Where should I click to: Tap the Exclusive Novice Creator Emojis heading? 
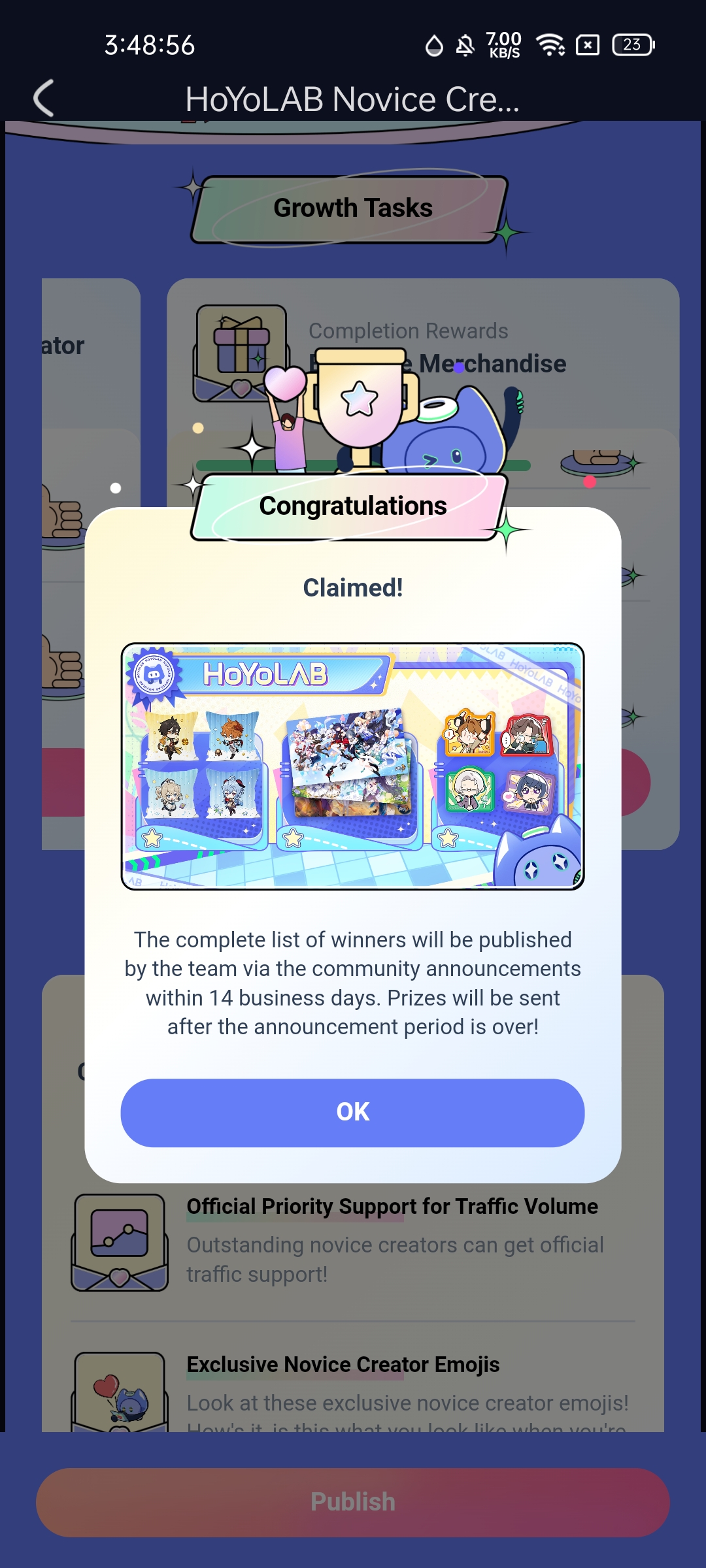(x=343, y=1364)
